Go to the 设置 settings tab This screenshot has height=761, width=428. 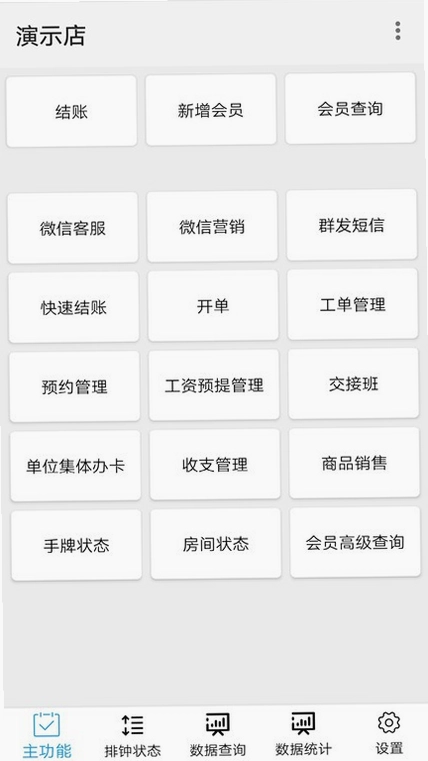click(389, 733)
